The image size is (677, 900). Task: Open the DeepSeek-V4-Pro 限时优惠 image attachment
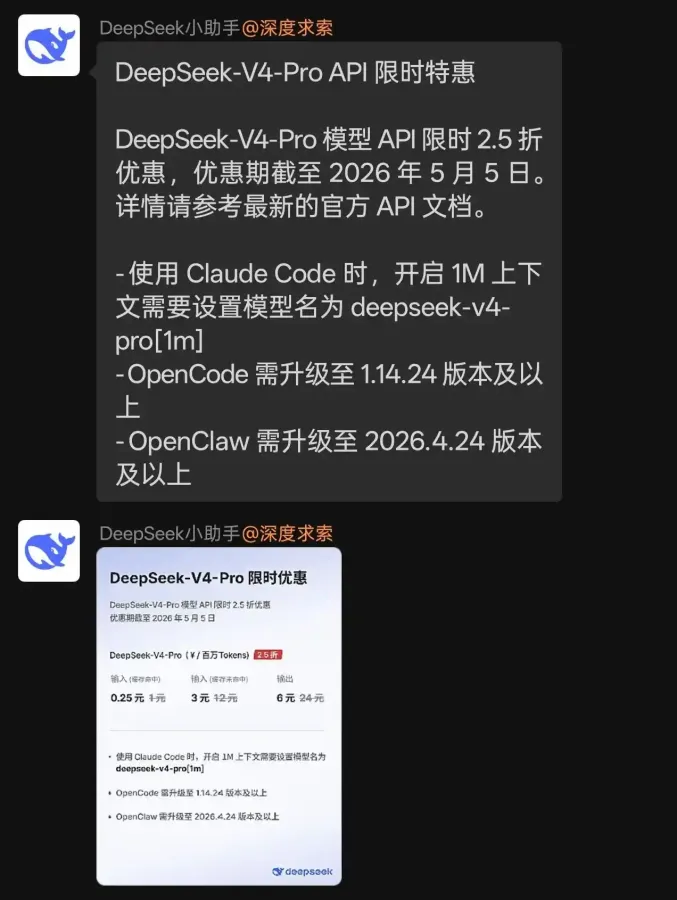pyautogui.click(x=218, y=715)
